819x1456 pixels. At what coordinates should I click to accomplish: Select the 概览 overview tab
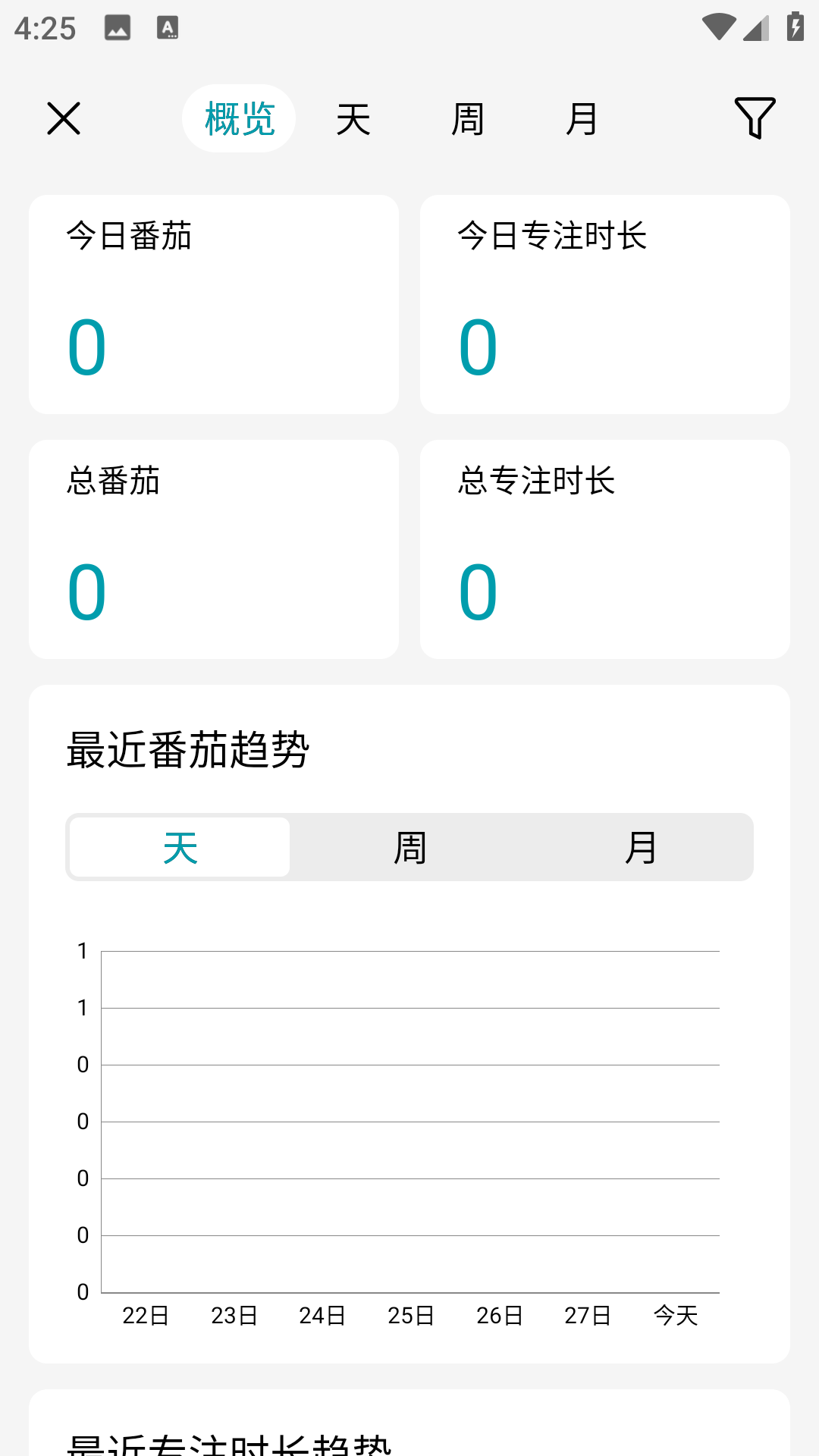(x=239, y=118)
